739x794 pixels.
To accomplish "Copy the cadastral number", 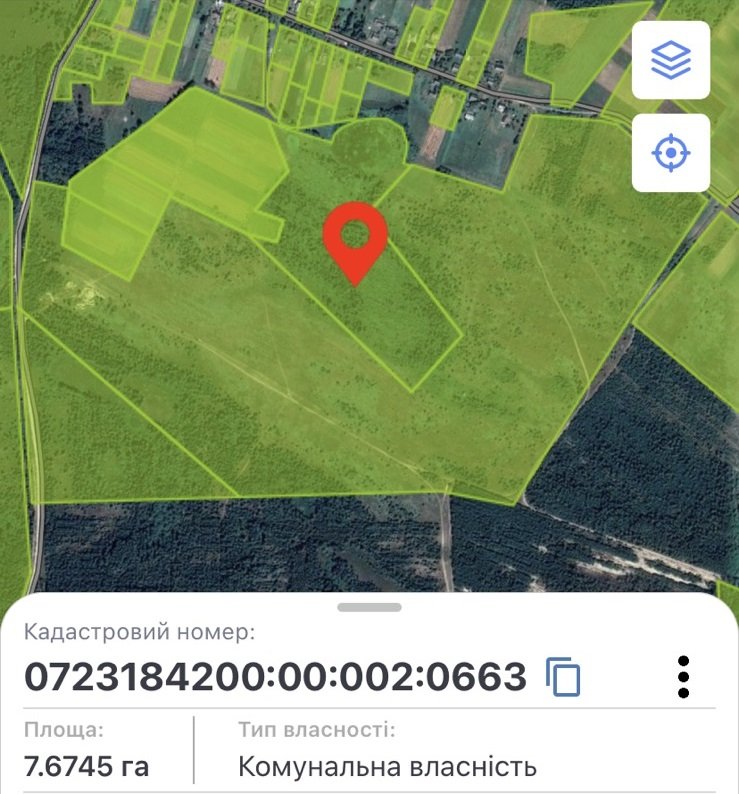I will 564,677.
